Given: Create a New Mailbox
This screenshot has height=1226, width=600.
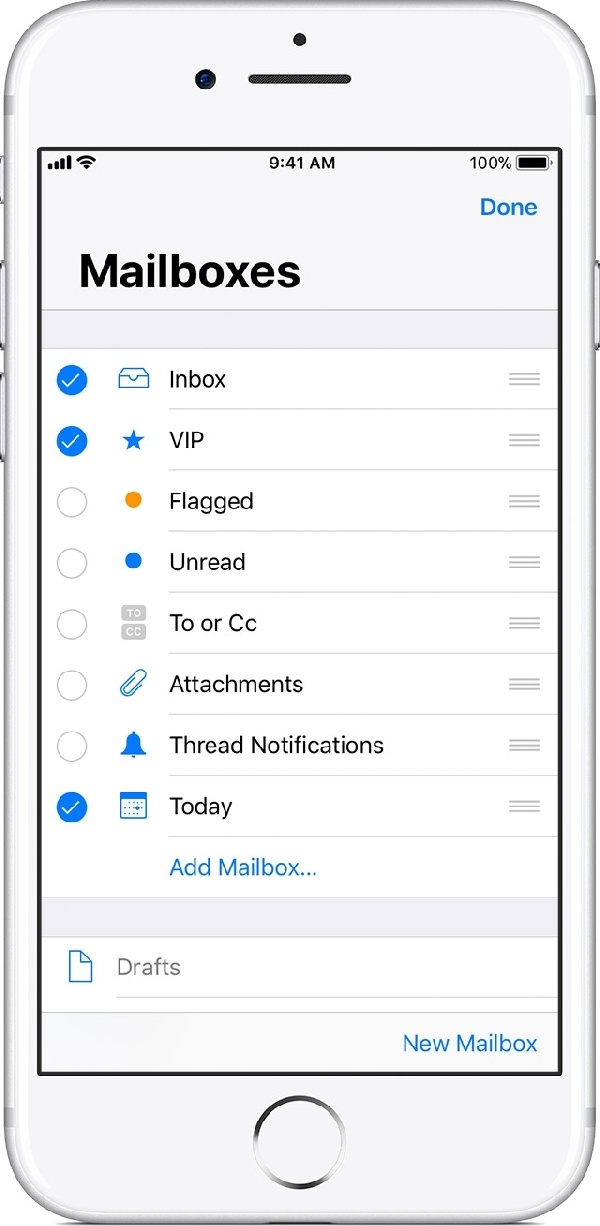Looking at the screenshot, I should pos(470,1043).
